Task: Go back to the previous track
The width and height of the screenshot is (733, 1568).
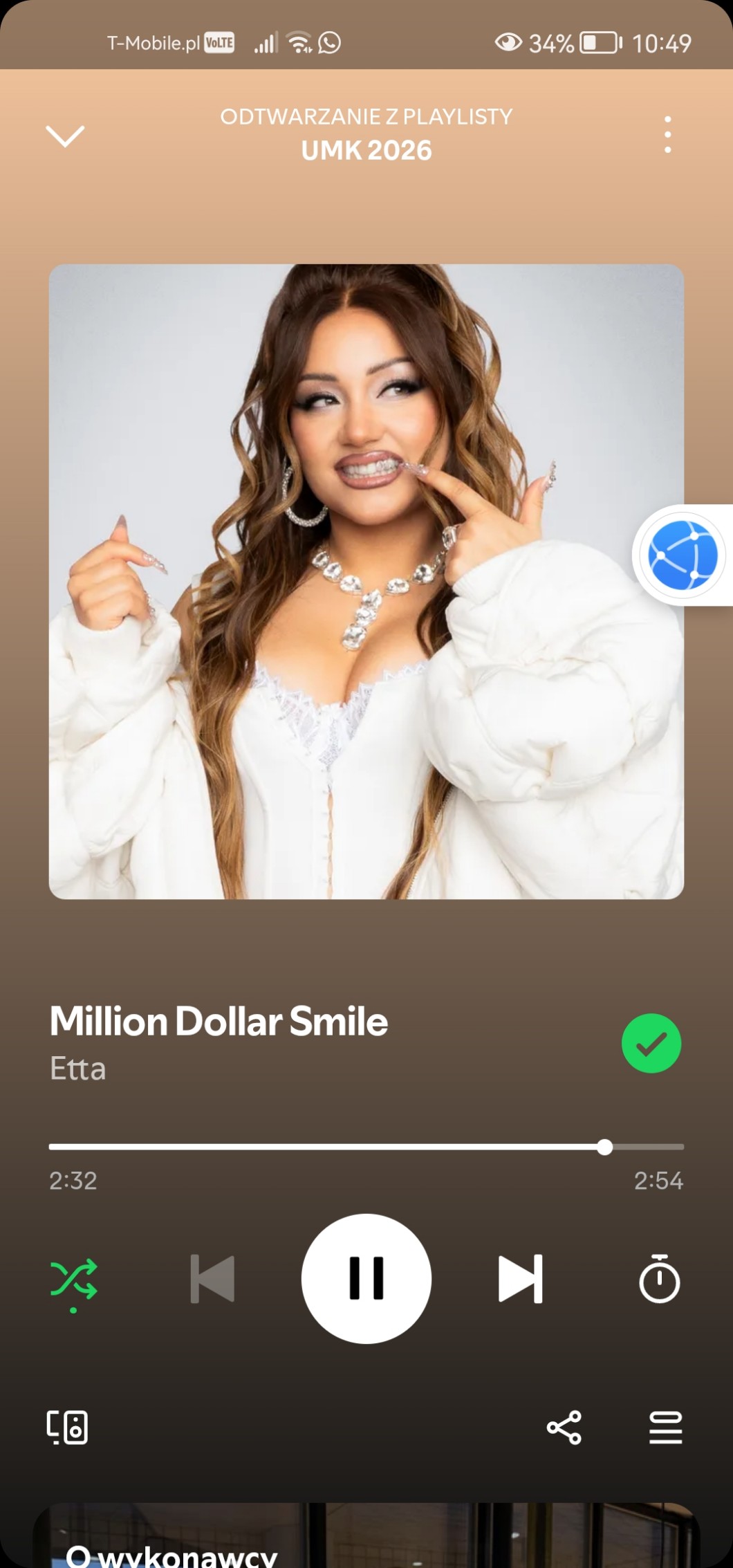Action: pos(212,1279)
